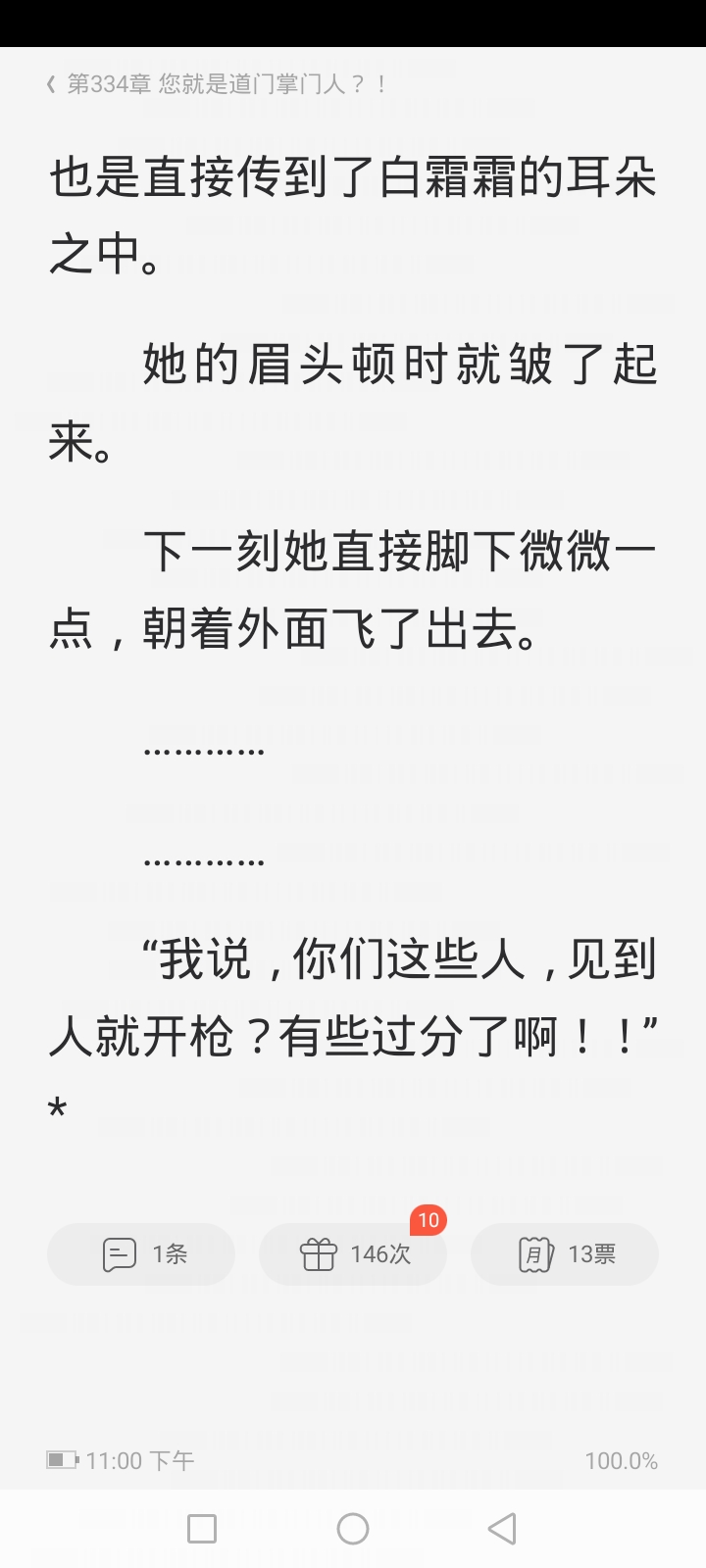Tap the system home button
706x1568 pixels.
click(x=353, y=1529)
